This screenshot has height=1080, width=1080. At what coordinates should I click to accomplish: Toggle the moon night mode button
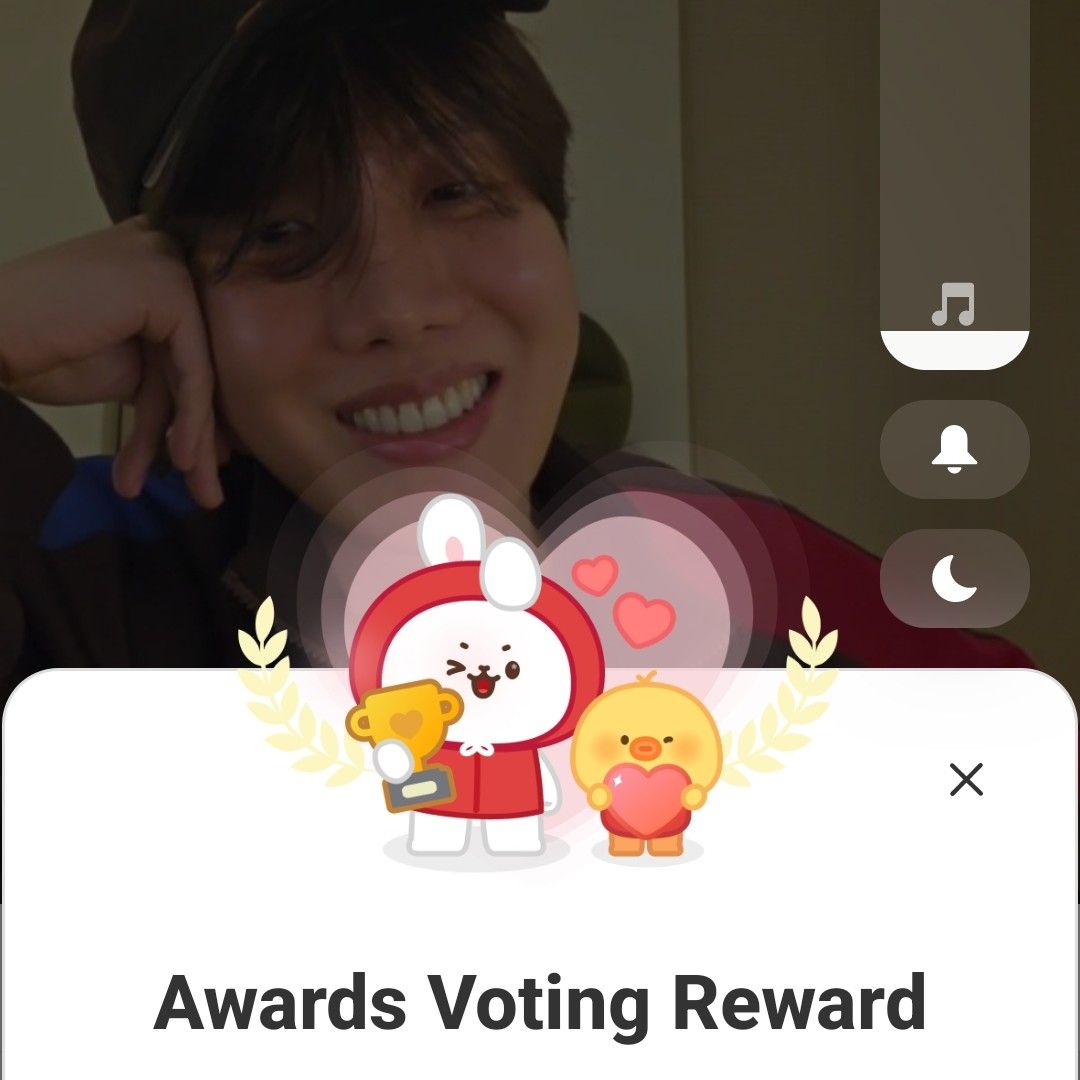tap(954, 579)
